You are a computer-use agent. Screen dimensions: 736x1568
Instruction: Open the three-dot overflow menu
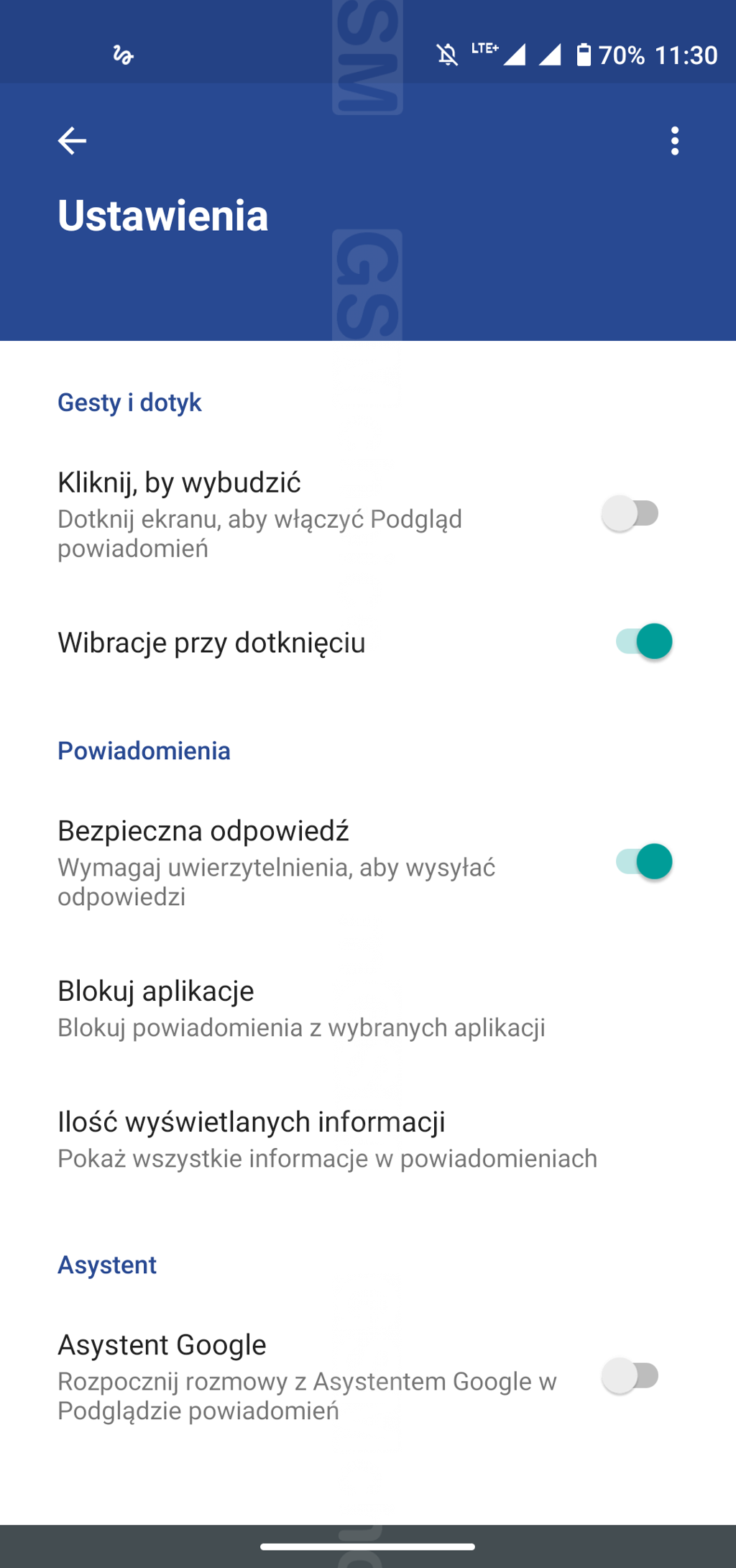tap(674, 141)
